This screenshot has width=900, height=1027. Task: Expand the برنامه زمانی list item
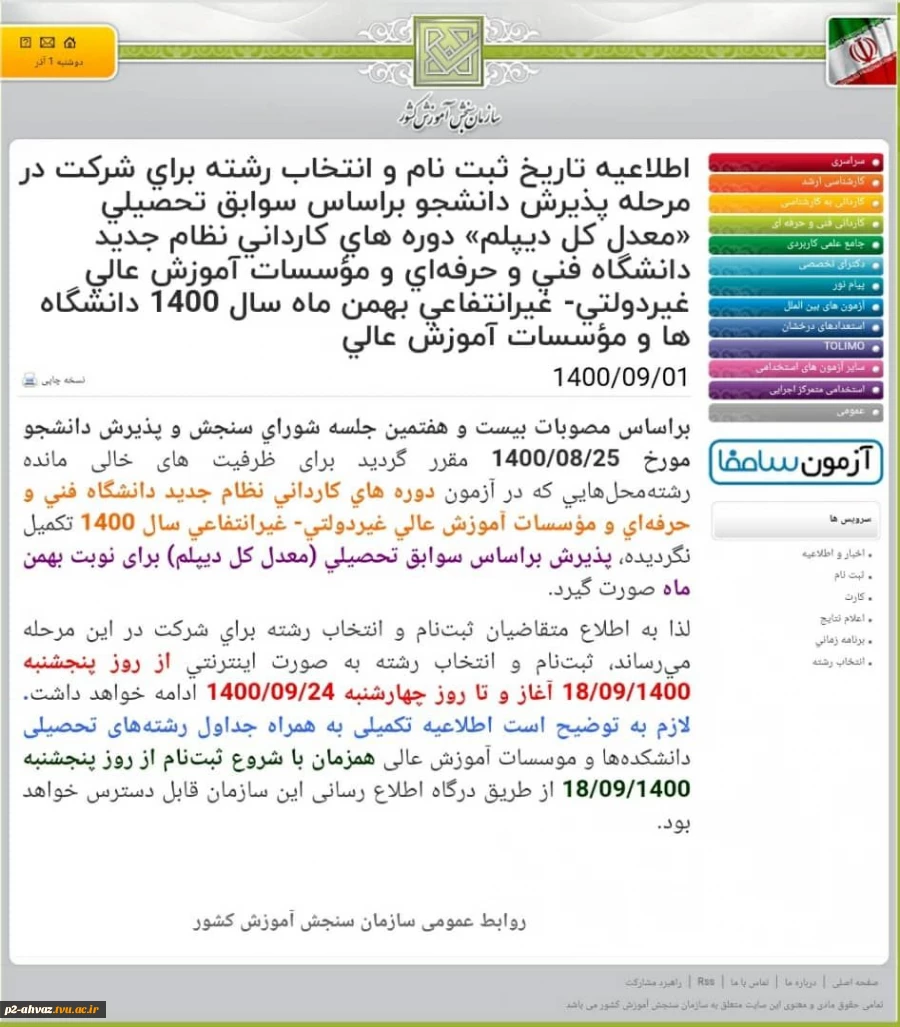839,640
